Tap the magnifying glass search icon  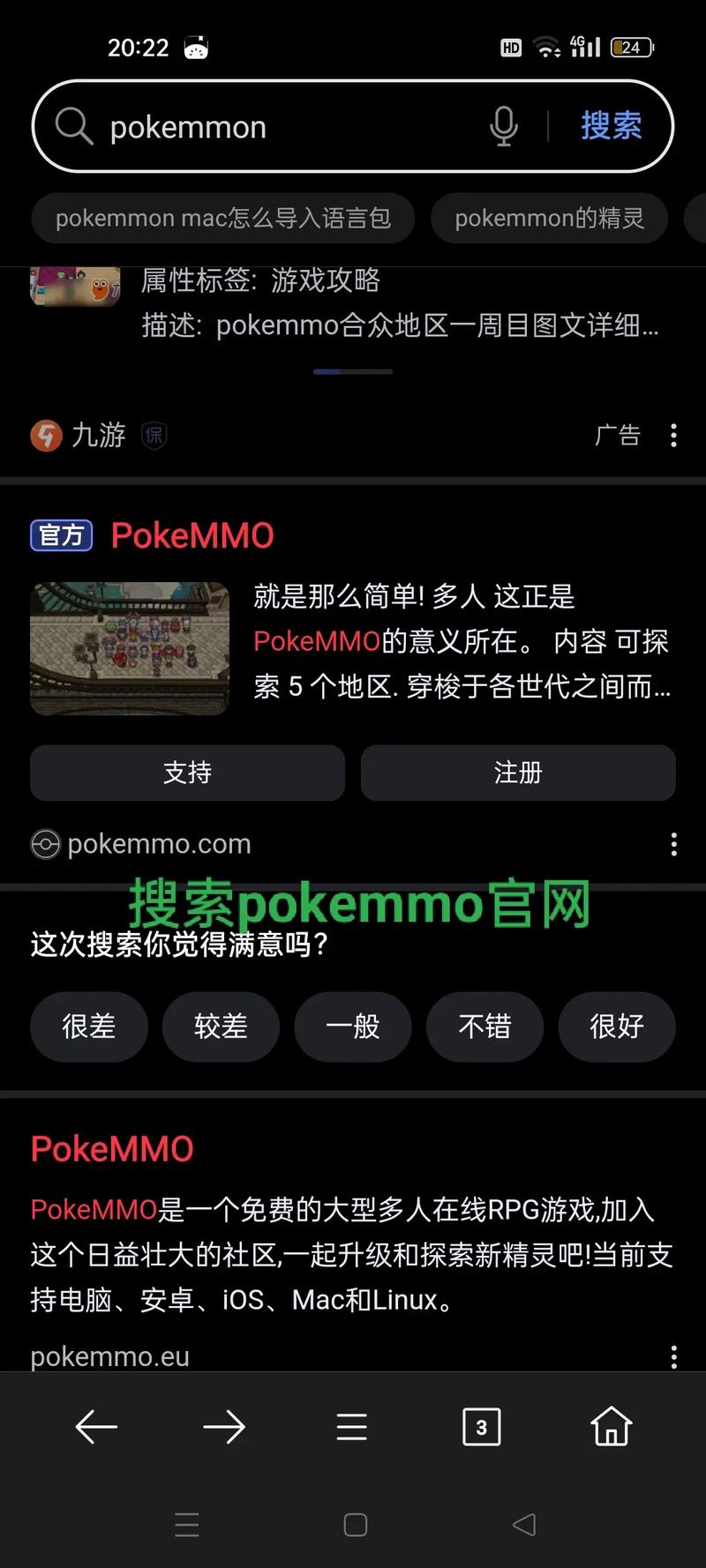click(x=74, y=126)
